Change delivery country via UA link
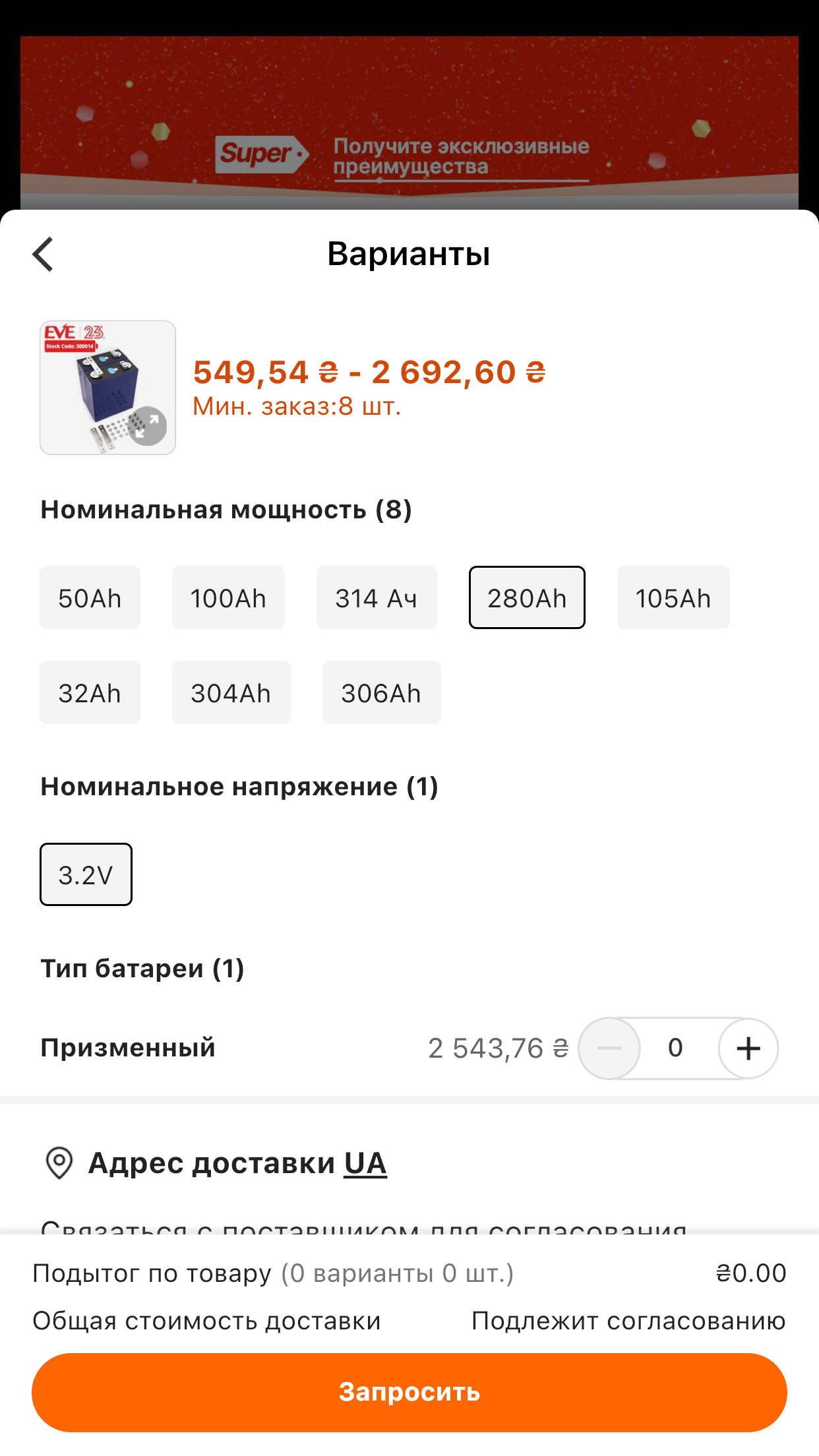This screenshot has width=819, height=1456. [365, 1163]
